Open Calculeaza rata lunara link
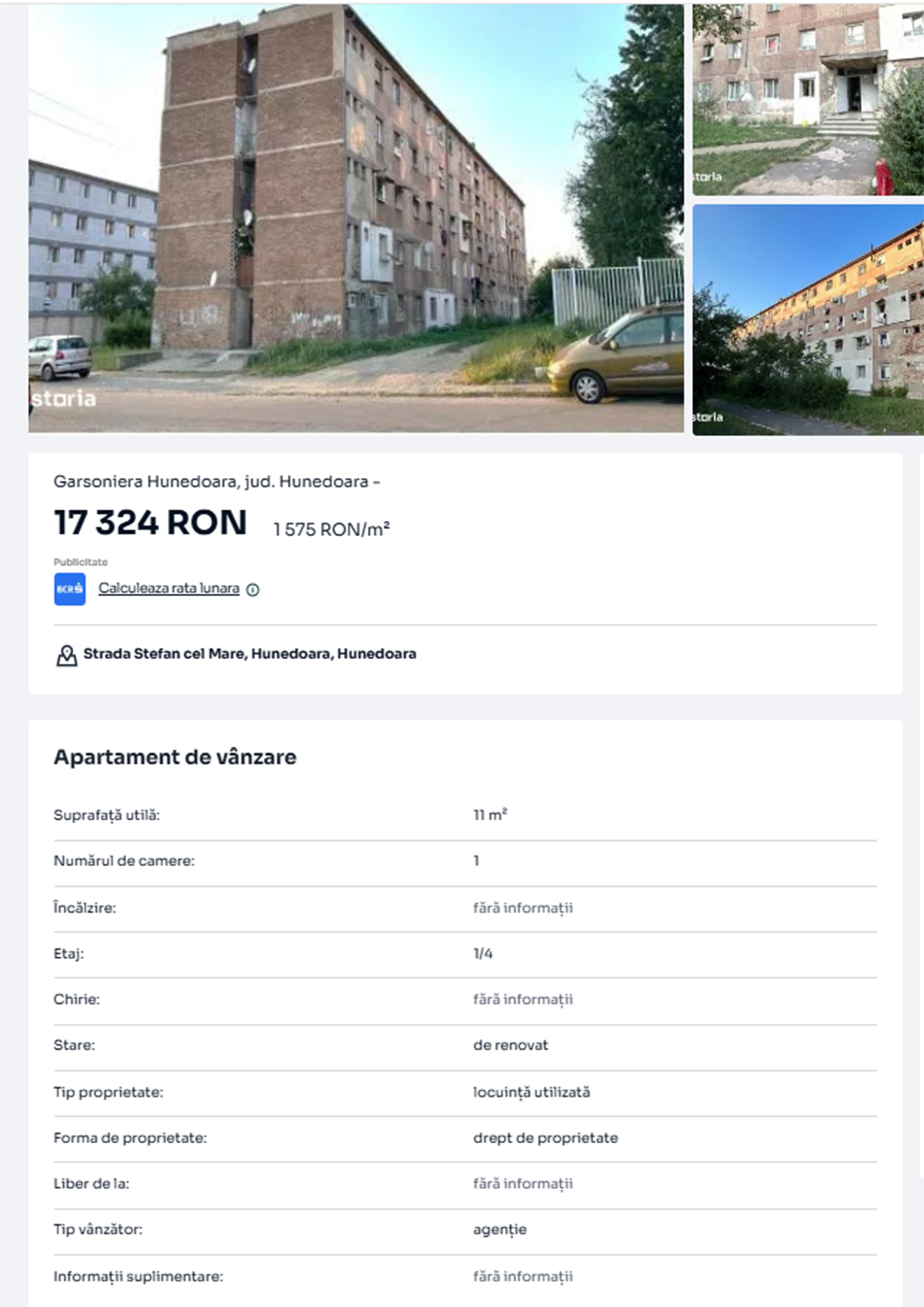 tap(168, 588)
